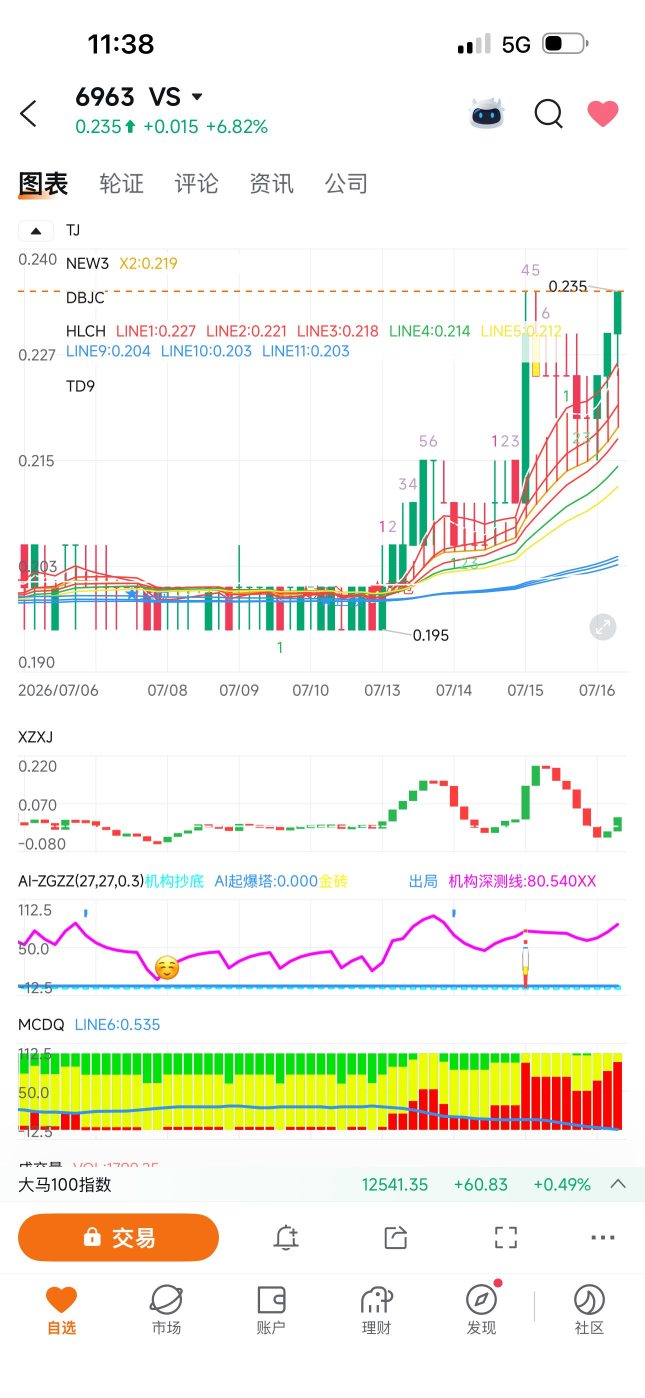The image size is (645, 1398).
Task: Open the robot AI assistant icon
Action: click(488, 114)
